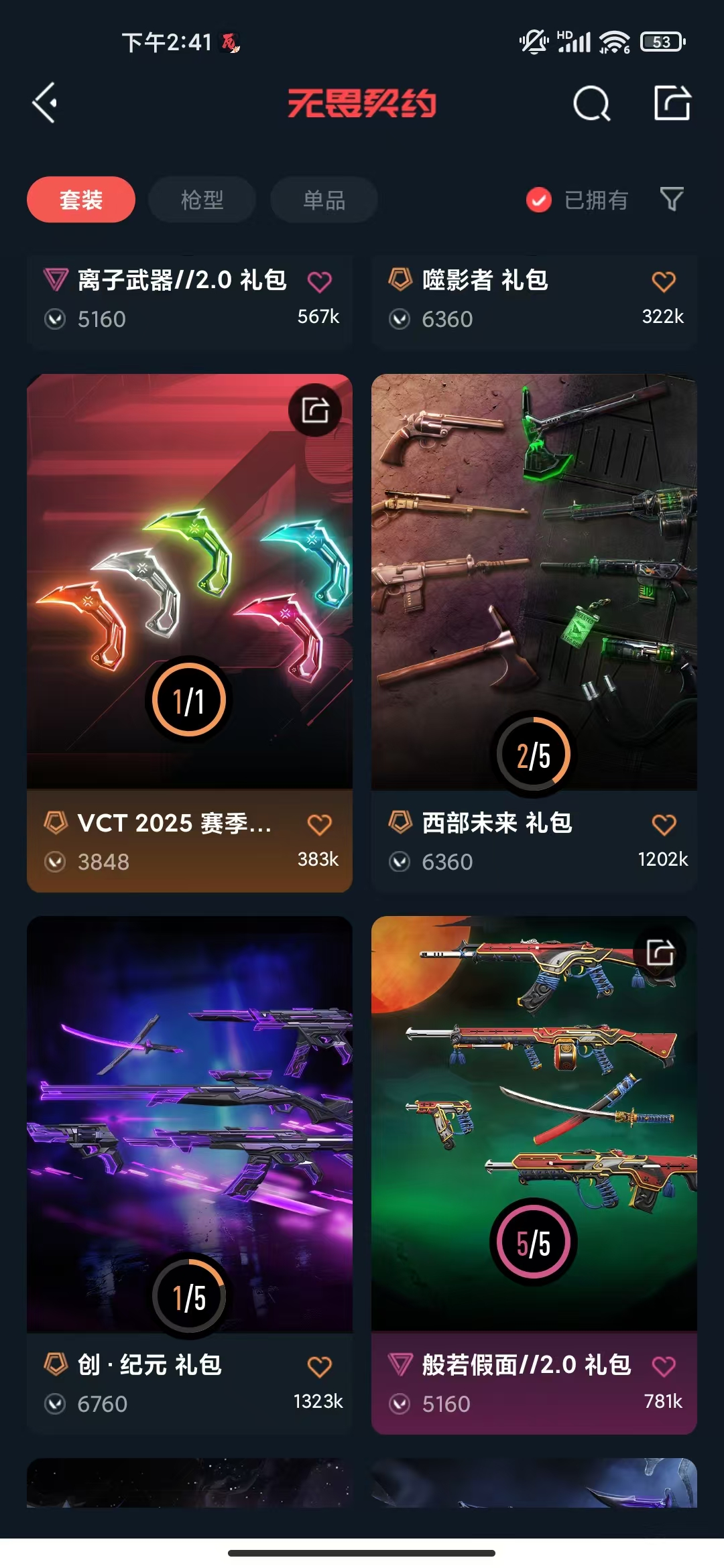Image resolution: width=724 pixels, height=1568 pixels.
Task: Go back using the top-left arrow
Action: click(45, 103)
